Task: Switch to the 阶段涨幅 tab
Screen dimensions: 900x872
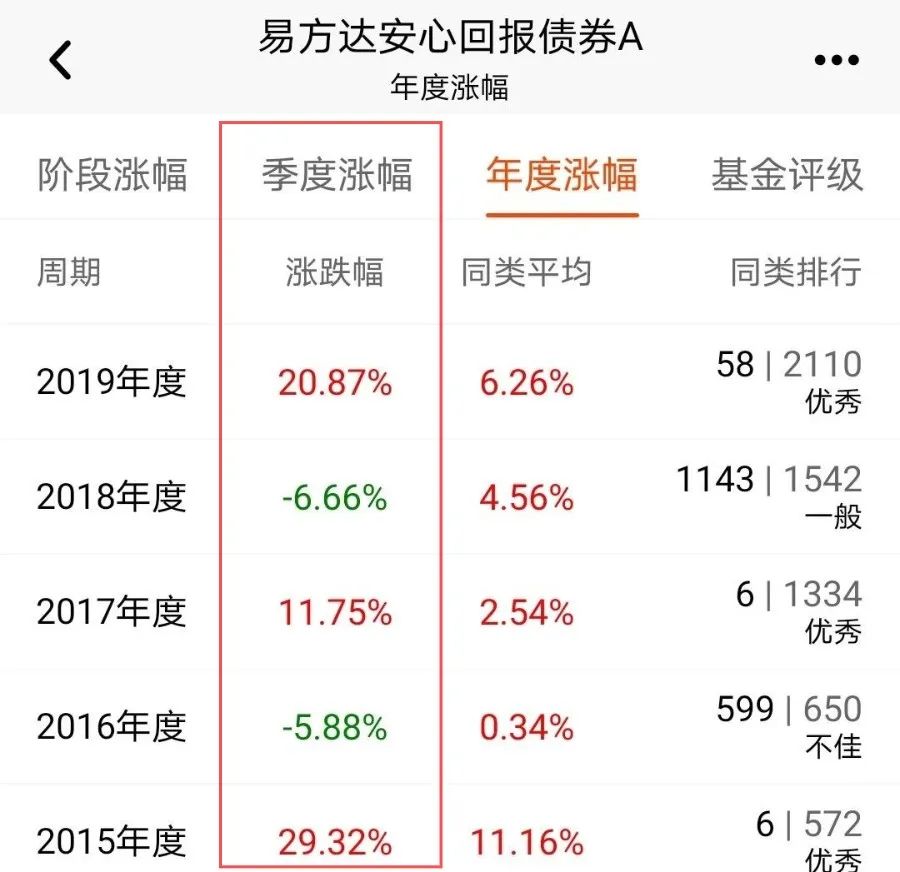Action: click(112, 175)
